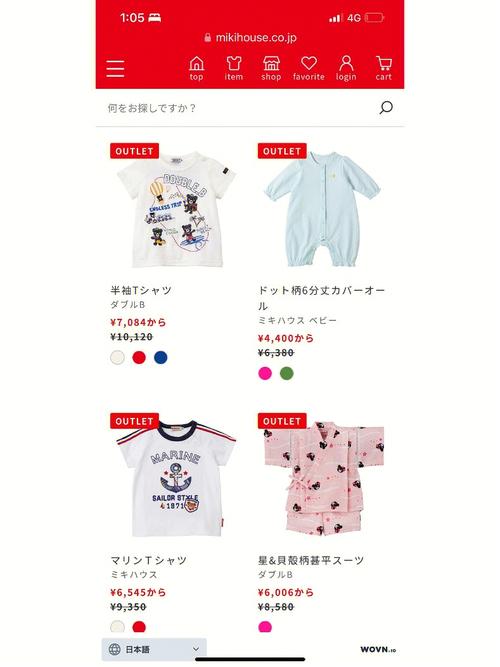This screenshot has width=500, height=667.
Task: Tap the mikihouse.co.jp address bar
Action: [250, 37]
